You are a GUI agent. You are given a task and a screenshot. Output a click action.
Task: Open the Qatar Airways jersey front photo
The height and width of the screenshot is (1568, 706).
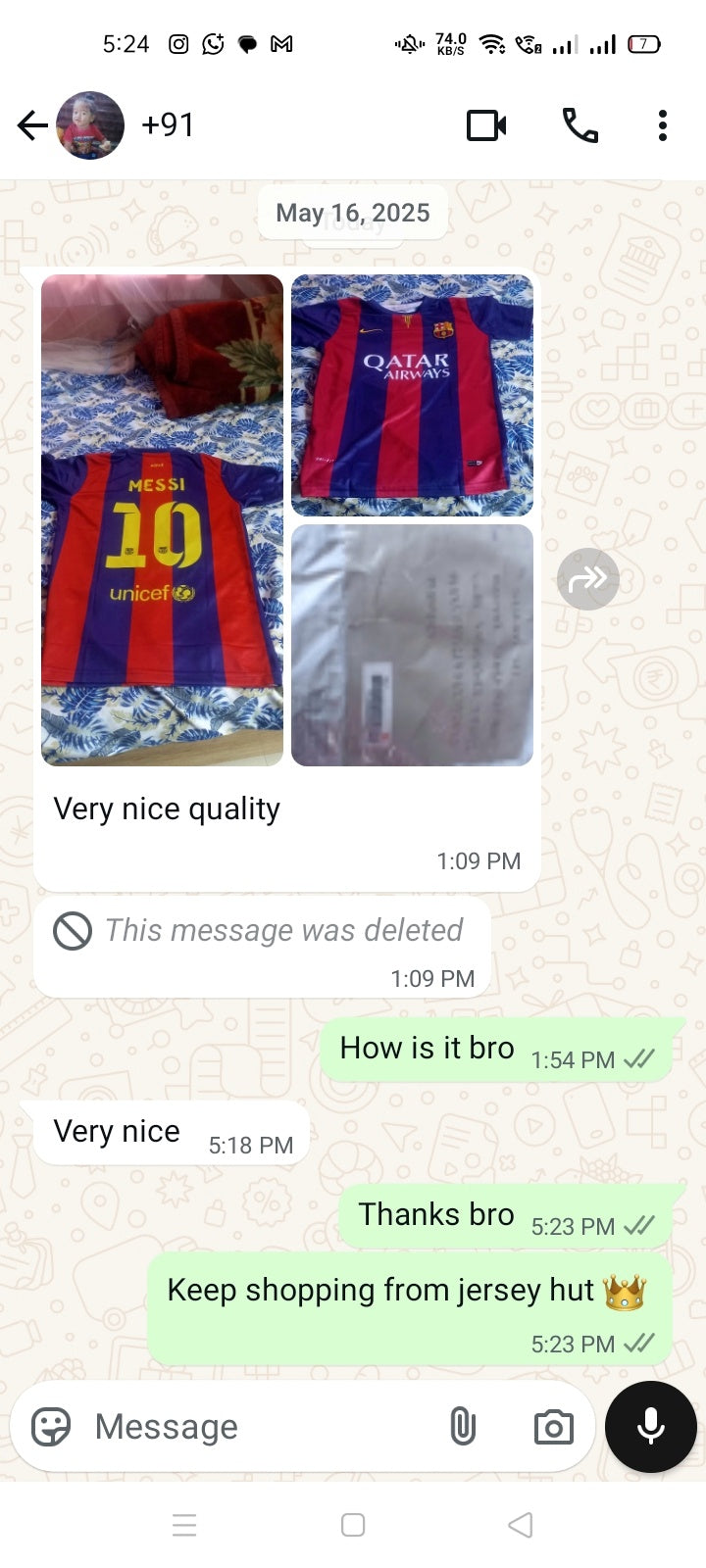(x=412, y=394)
